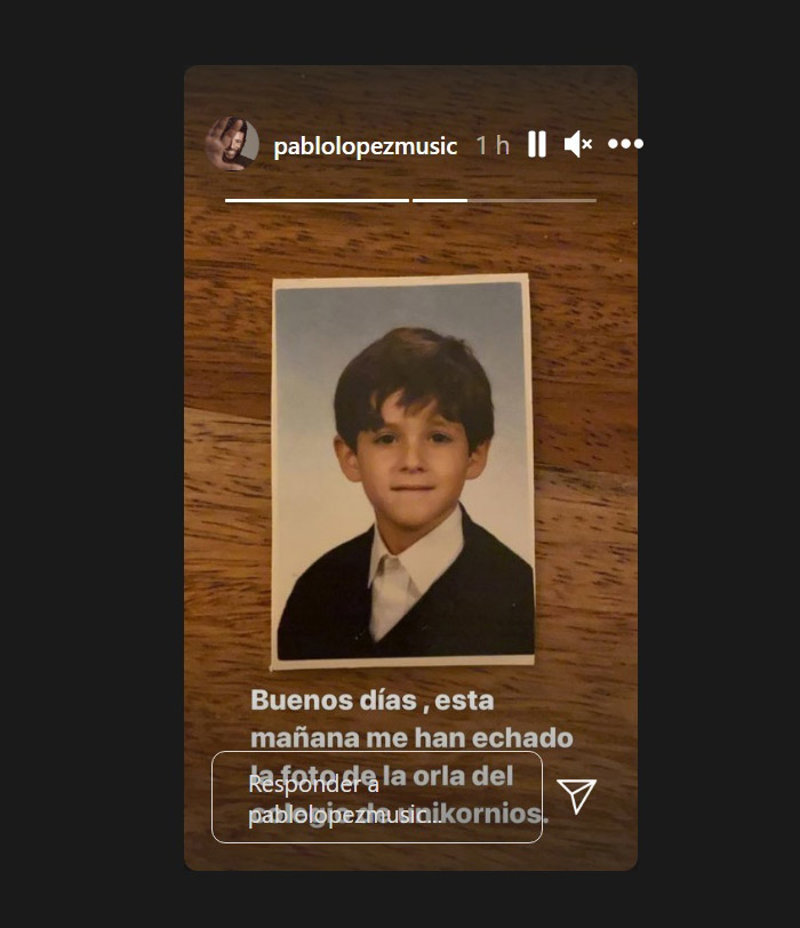Pause the story playback
The image size is (800, 928).
(537, 145)
